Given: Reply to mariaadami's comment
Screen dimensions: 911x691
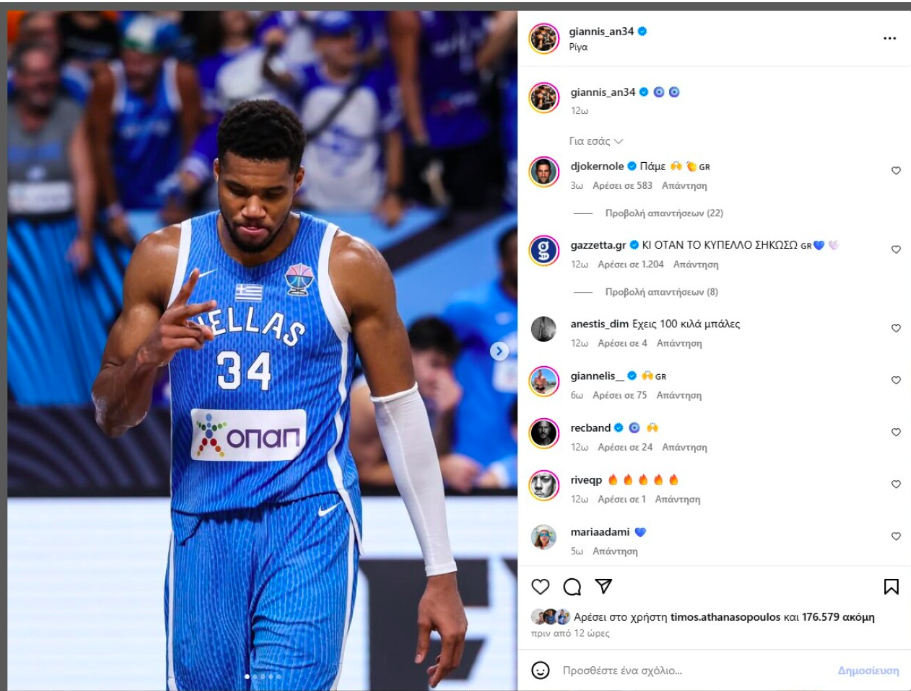Looking at the screenshot, I should tap(614, 551).
